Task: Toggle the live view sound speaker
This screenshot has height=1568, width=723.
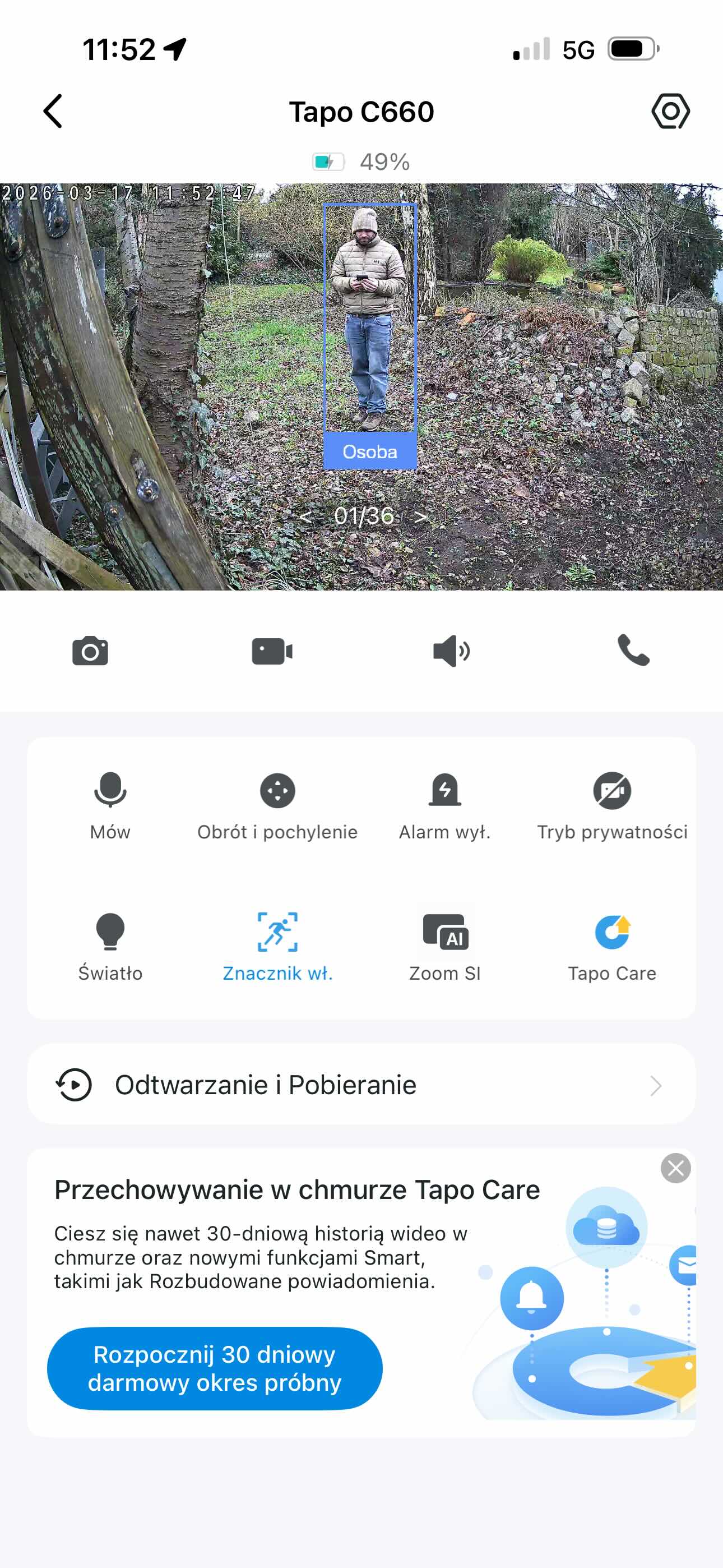Action: 451,651
